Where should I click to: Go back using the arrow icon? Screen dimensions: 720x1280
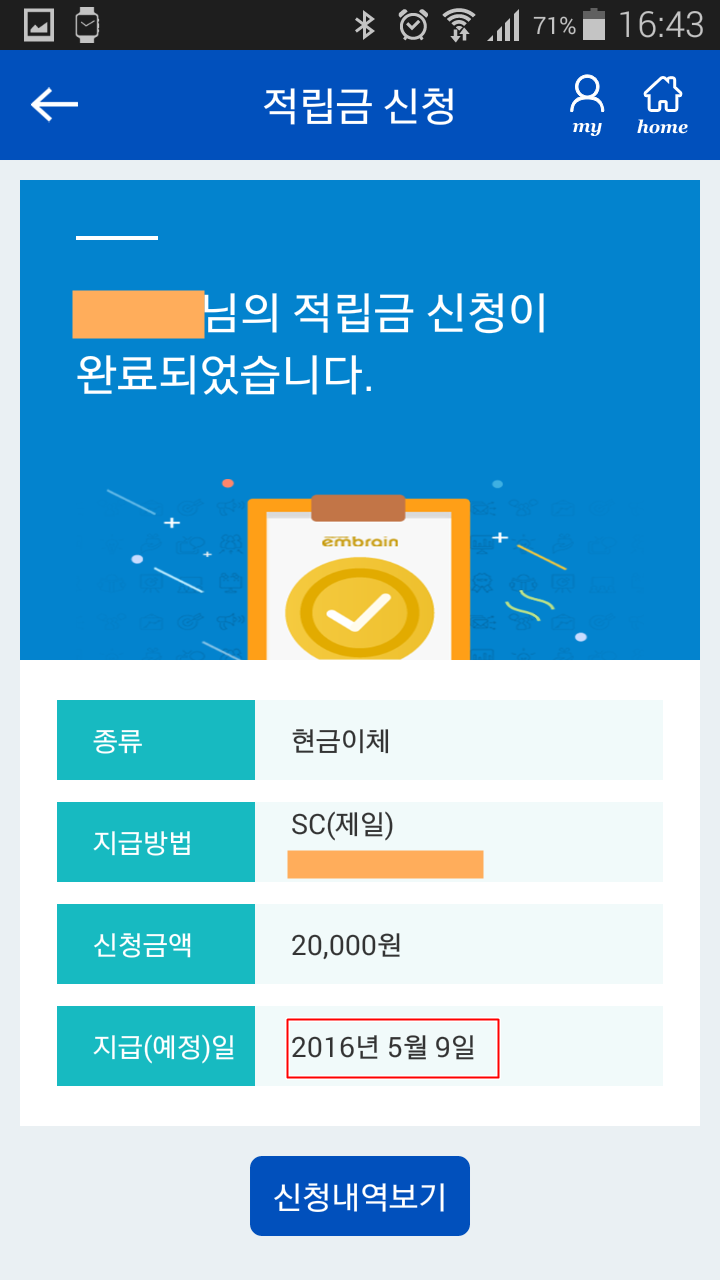[x=54, y=104]
